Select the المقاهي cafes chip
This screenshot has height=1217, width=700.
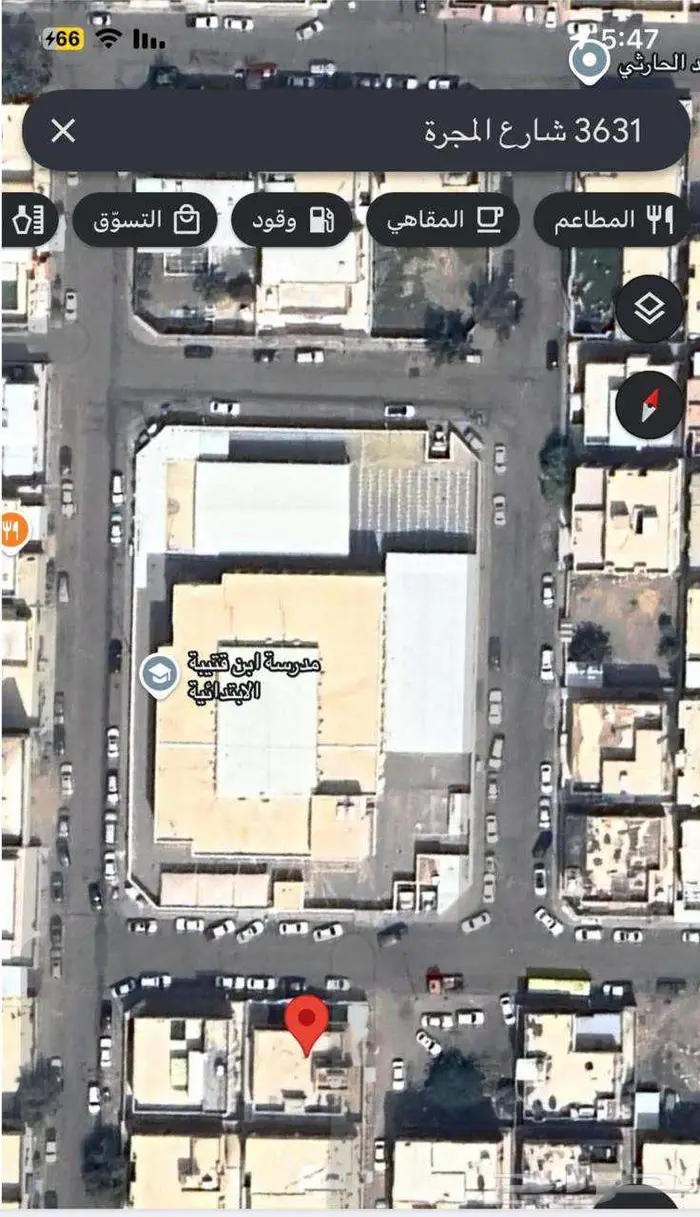[x=442, y=220]
